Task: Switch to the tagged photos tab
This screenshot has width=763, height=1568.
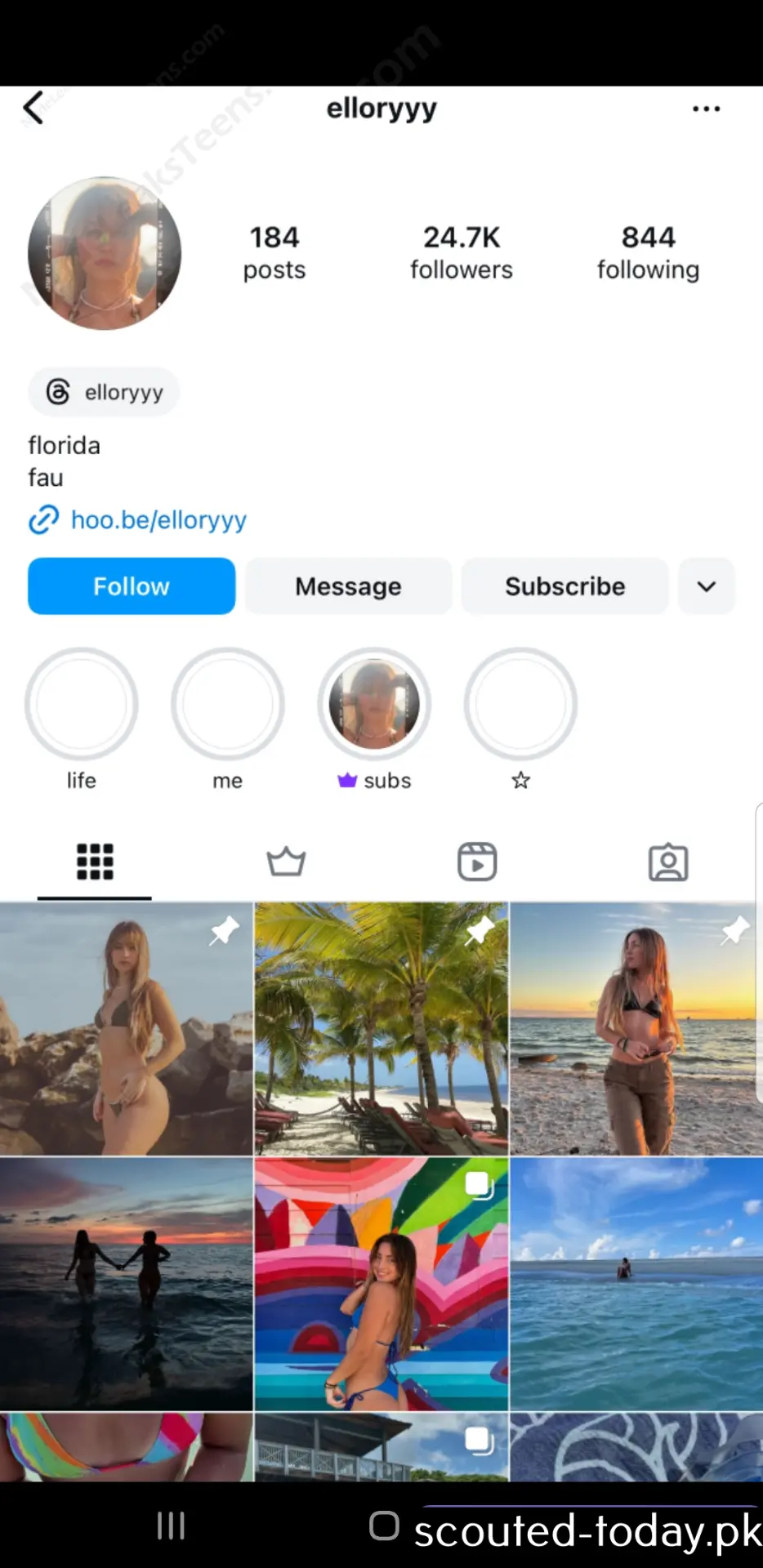Action: coord(668,862)
